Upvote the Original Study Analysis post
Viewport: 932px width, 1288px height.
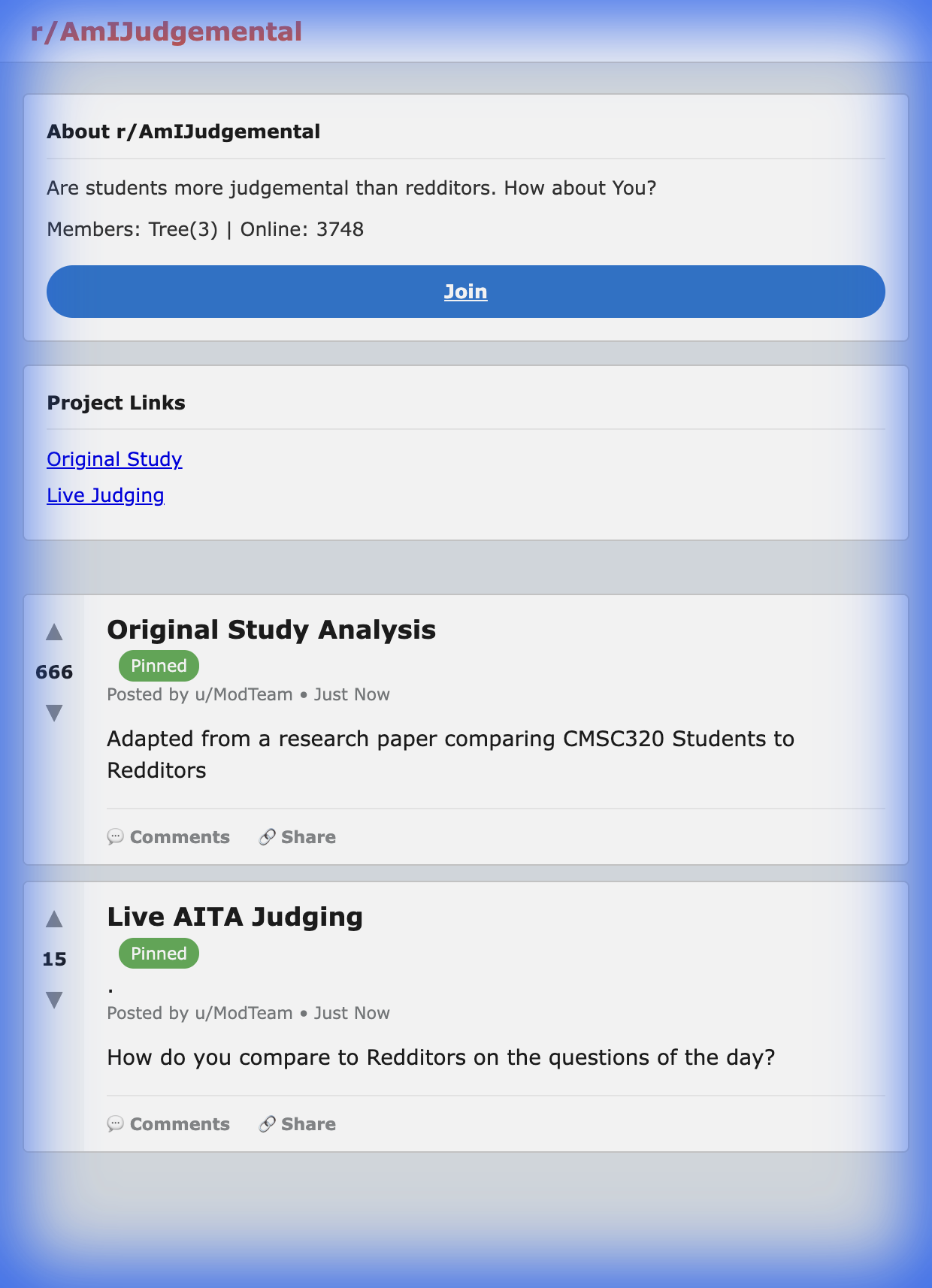tap(54, 632)
